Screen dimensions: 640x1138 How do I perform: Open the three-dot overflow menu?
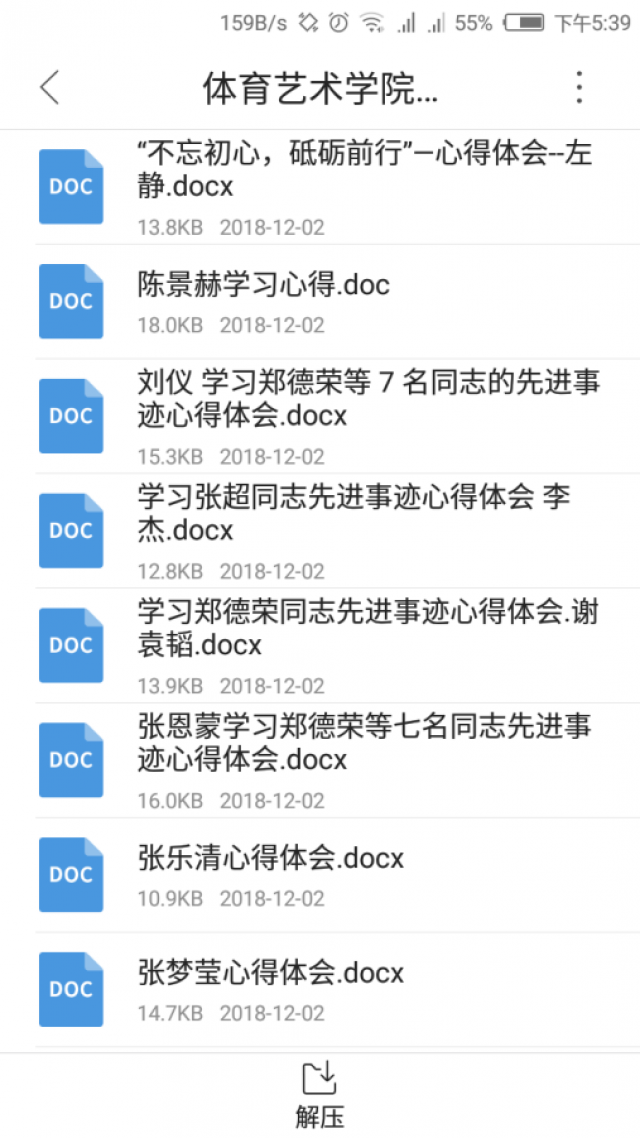pyautogui.click(x=578, y=88)
